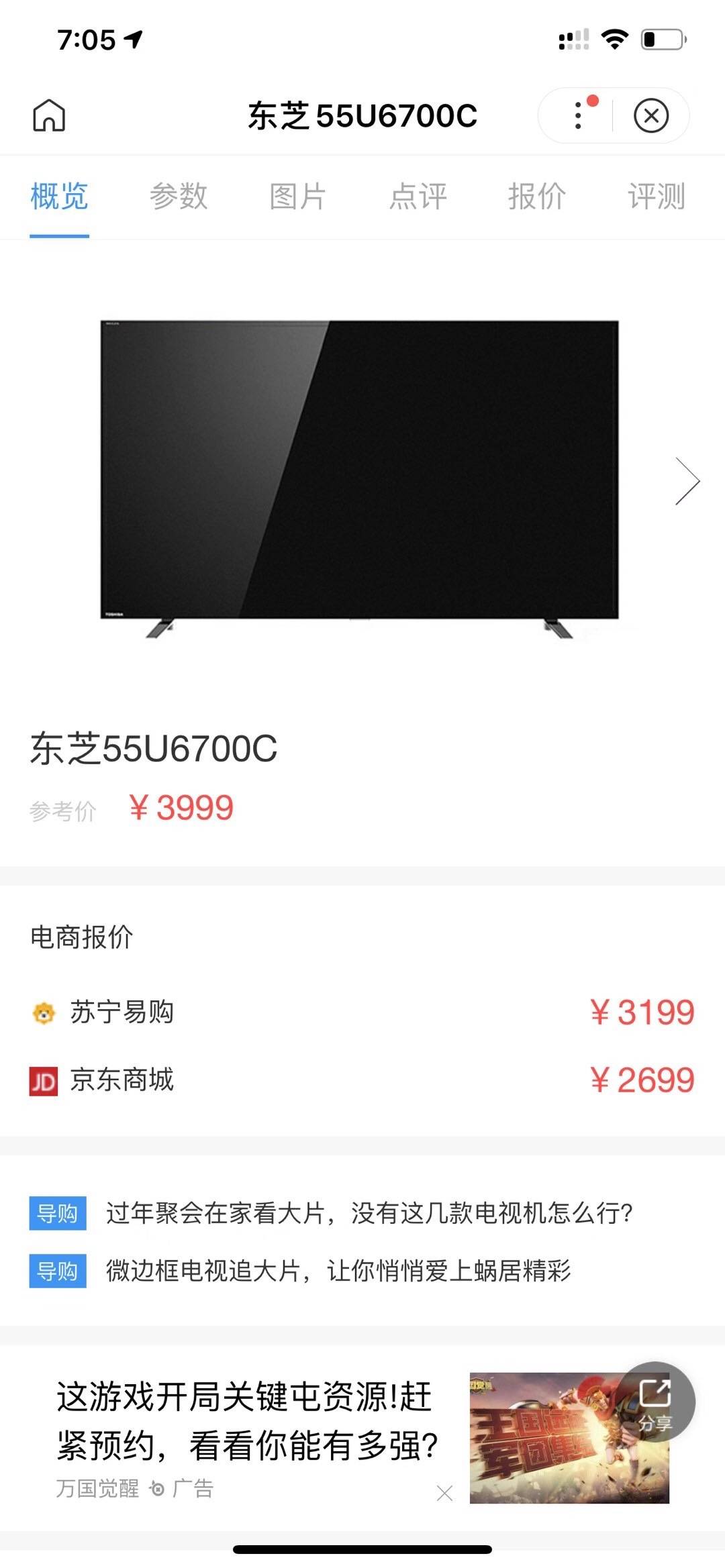Read guide 微边框电视追大片

pos(338,1271)
